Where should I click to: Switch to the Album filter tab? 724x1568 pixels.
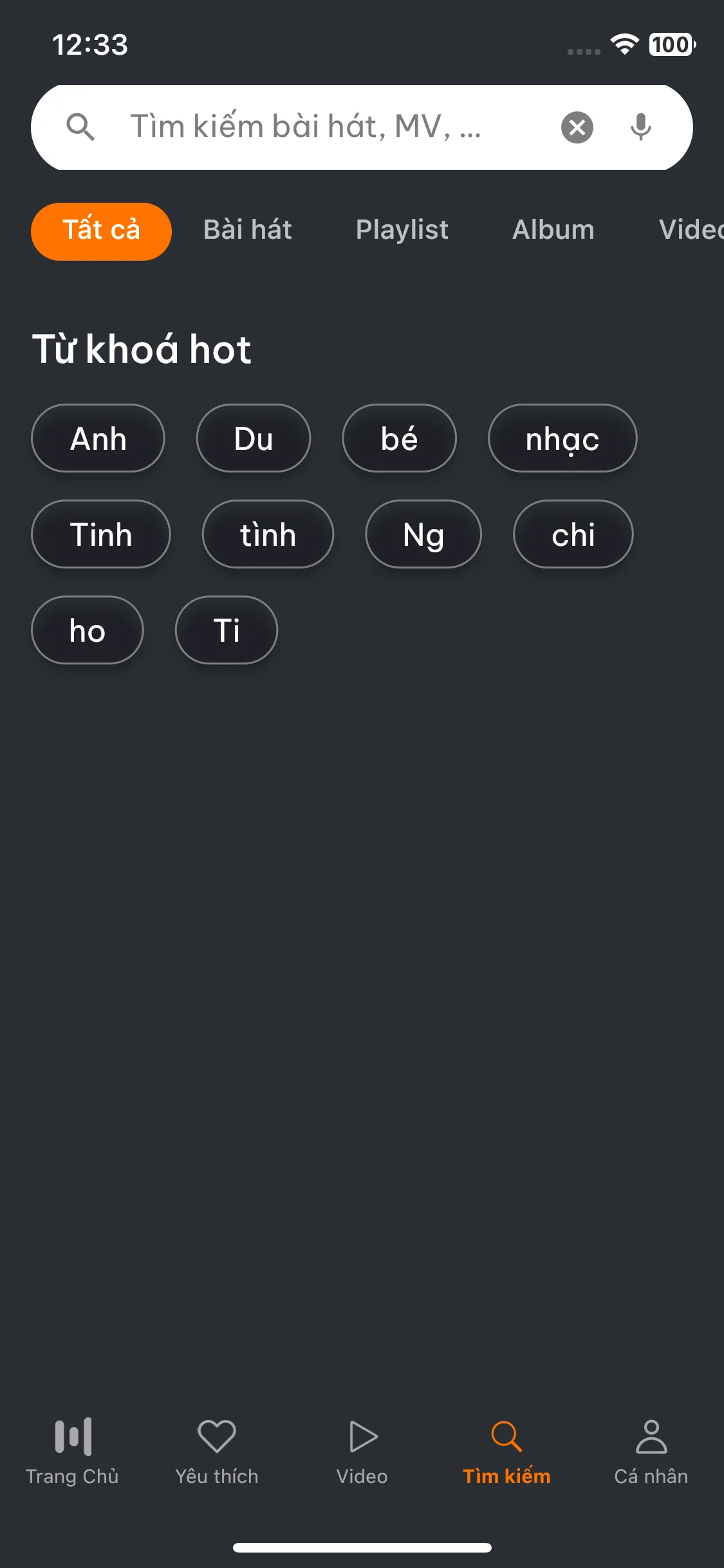(x=553, y=230)
